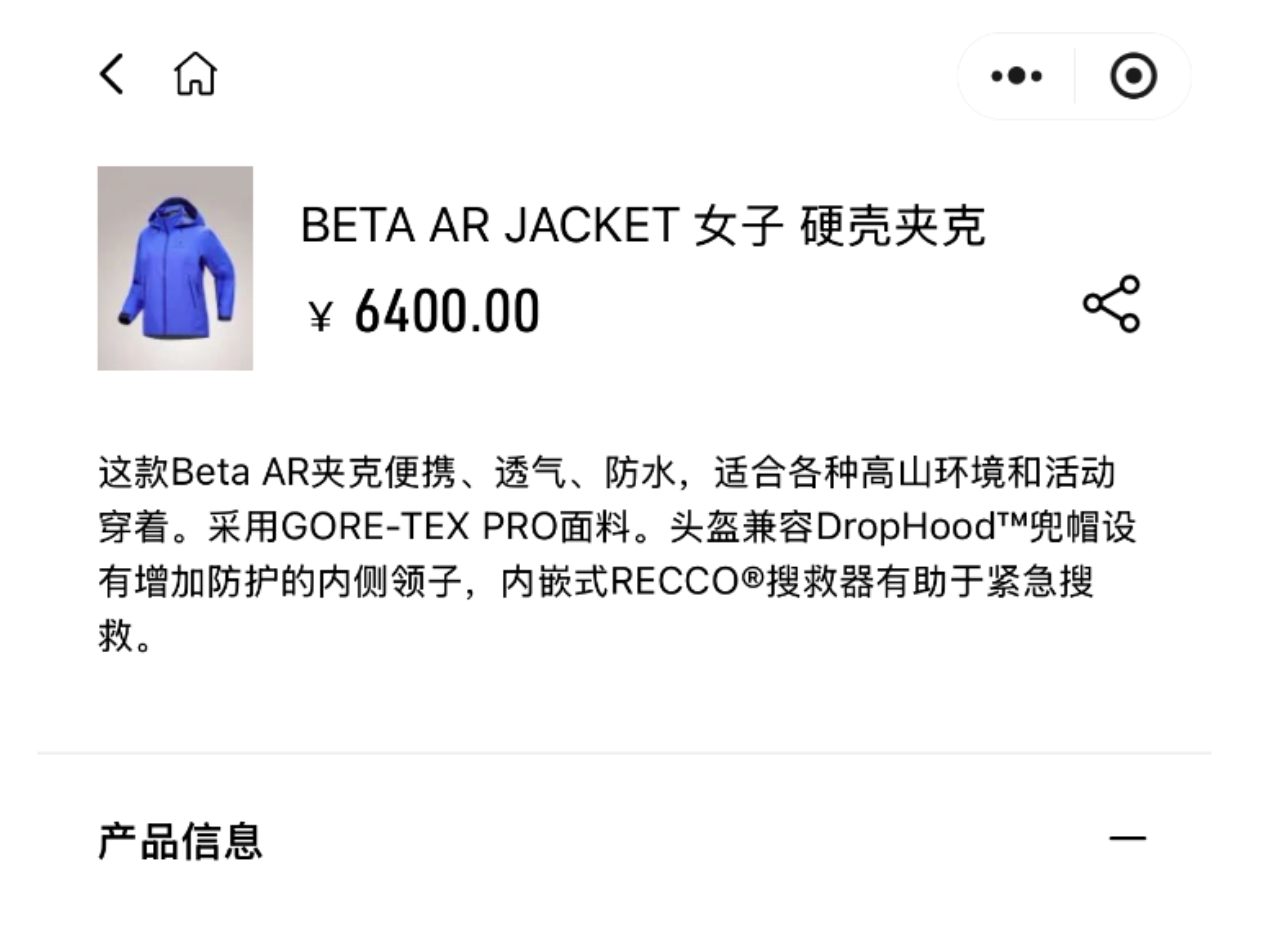Open the three-dot more options menu
Screen dimensions: 1286x938
point(1016,76)
